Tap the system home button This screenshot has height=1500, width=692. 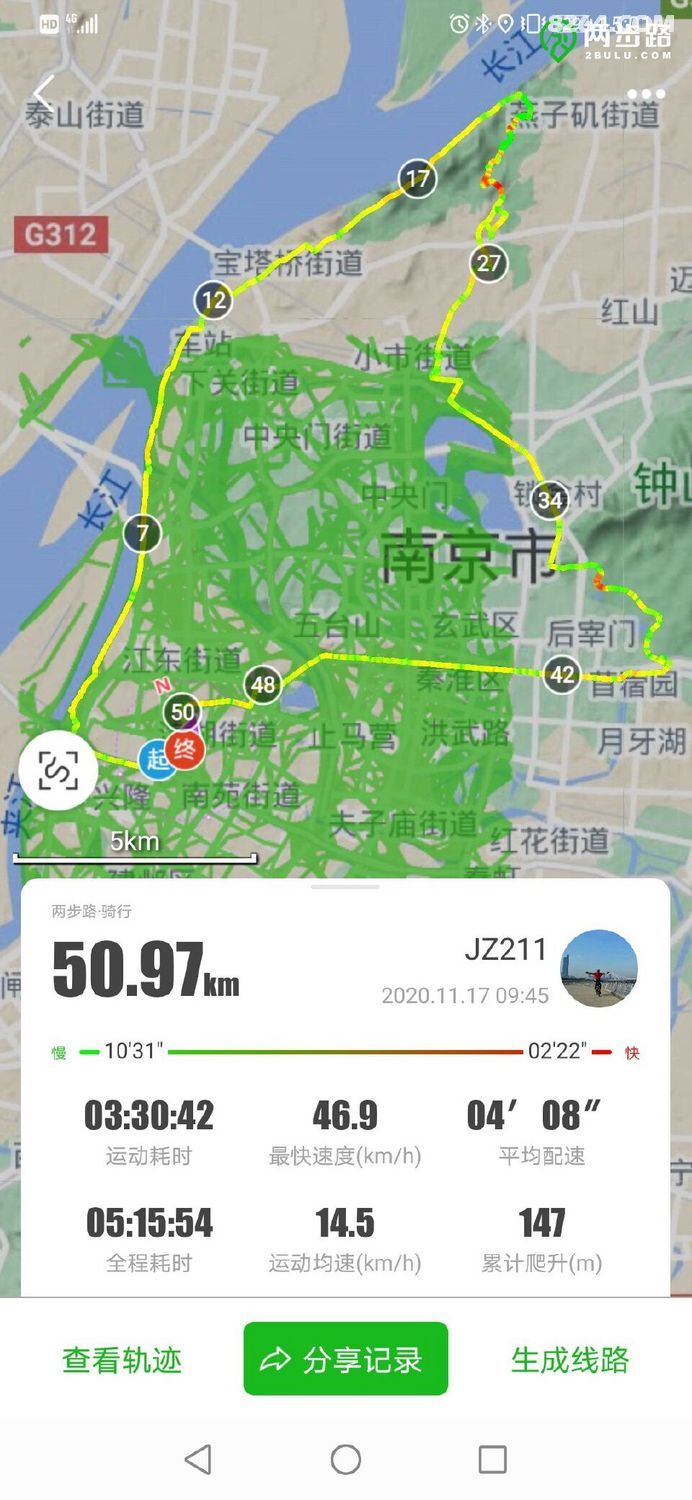click(x=346, y=1459)
